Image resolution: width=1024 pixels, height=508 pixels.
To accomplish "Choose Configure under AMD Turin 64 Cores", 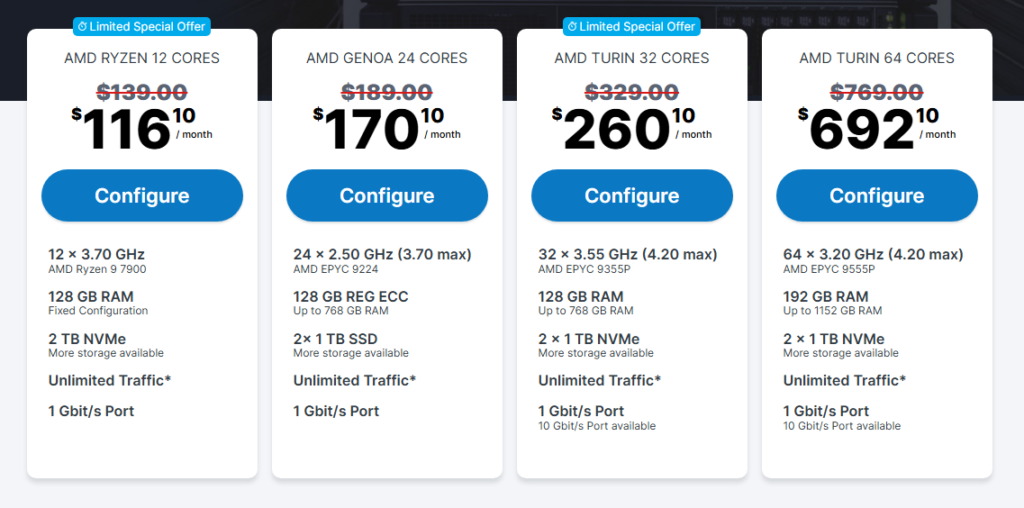I will [877, 195].
